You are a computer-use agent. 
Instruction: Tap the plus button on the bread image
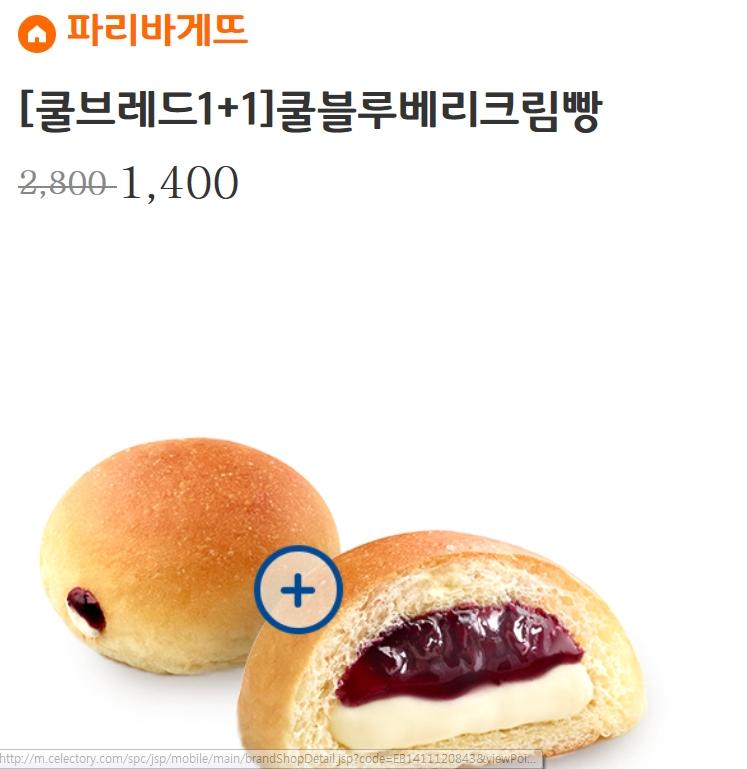(298, 590)
